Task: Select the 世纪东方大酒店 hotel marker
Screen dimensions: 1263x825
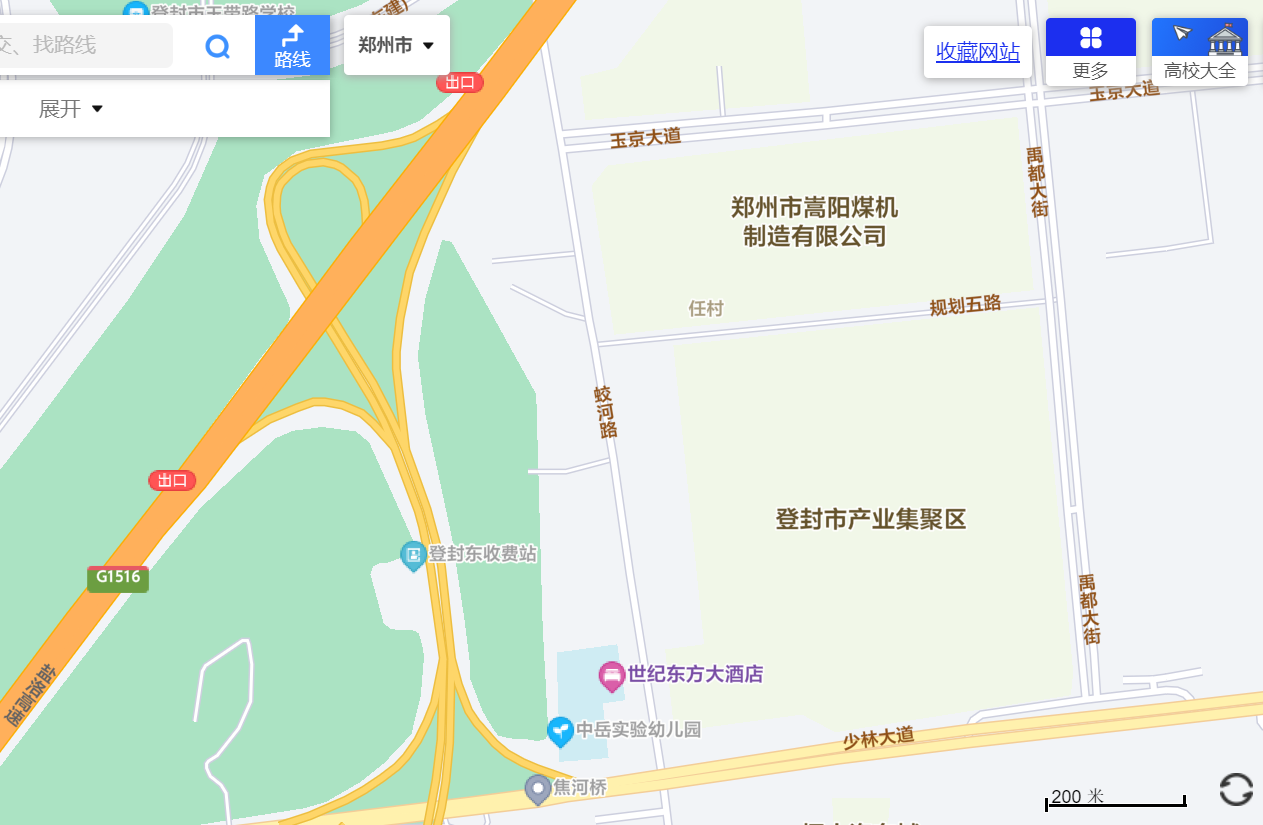Action: tap(612, 677)
